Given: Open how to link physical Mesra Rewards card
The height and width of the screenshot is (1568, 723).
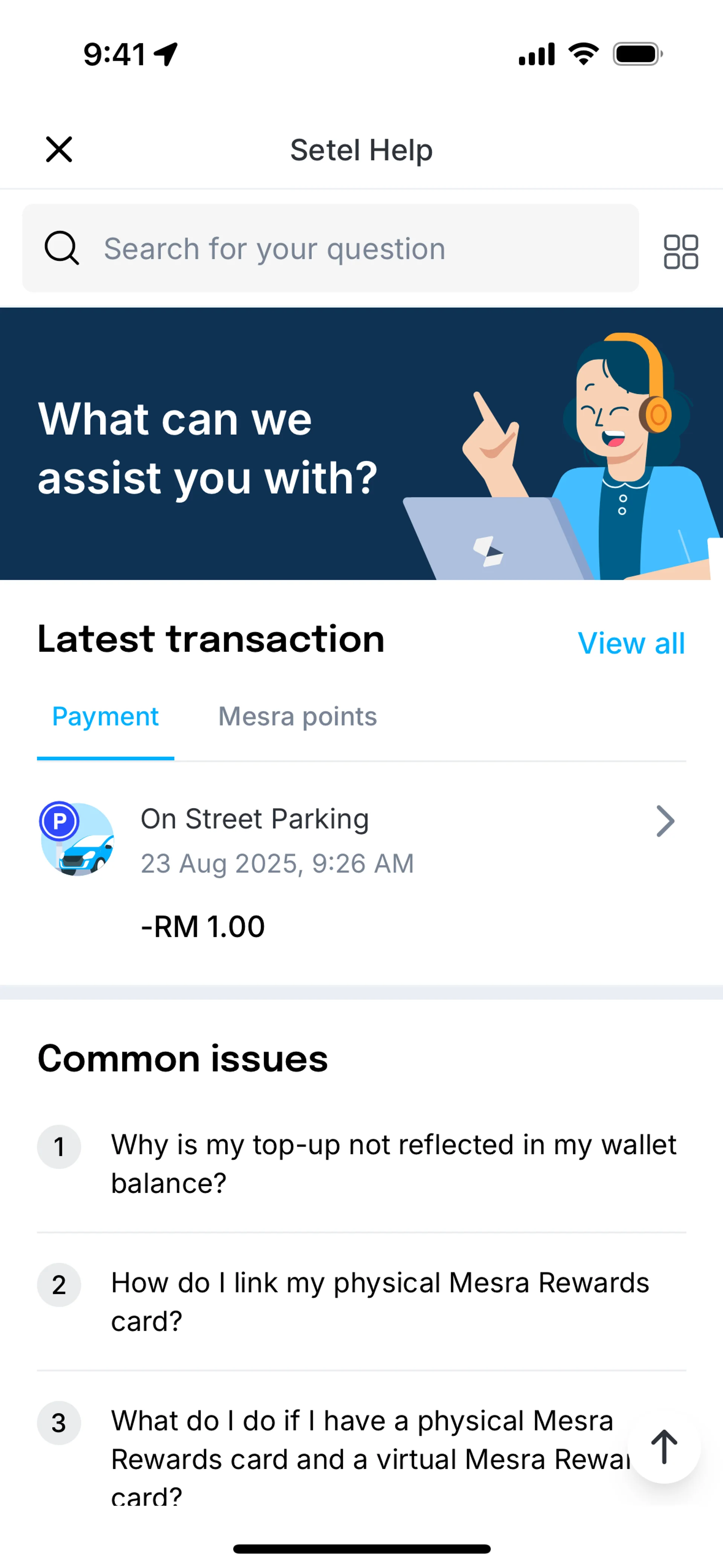Looking at the screenshot, I should pyautogui.click(x=380, y=1301).
